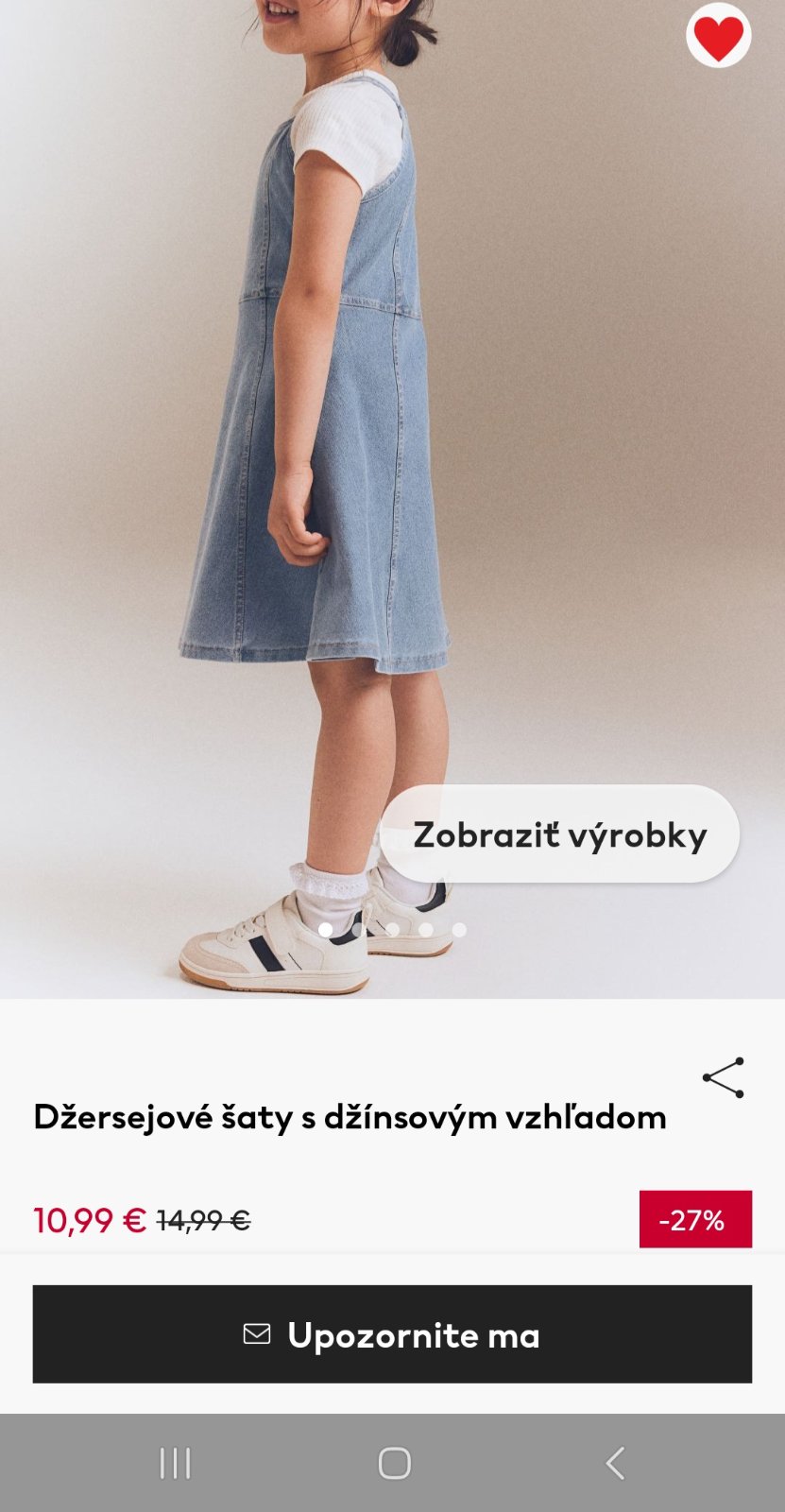
Task: Share this dress product
Action: pos(723,1077)
